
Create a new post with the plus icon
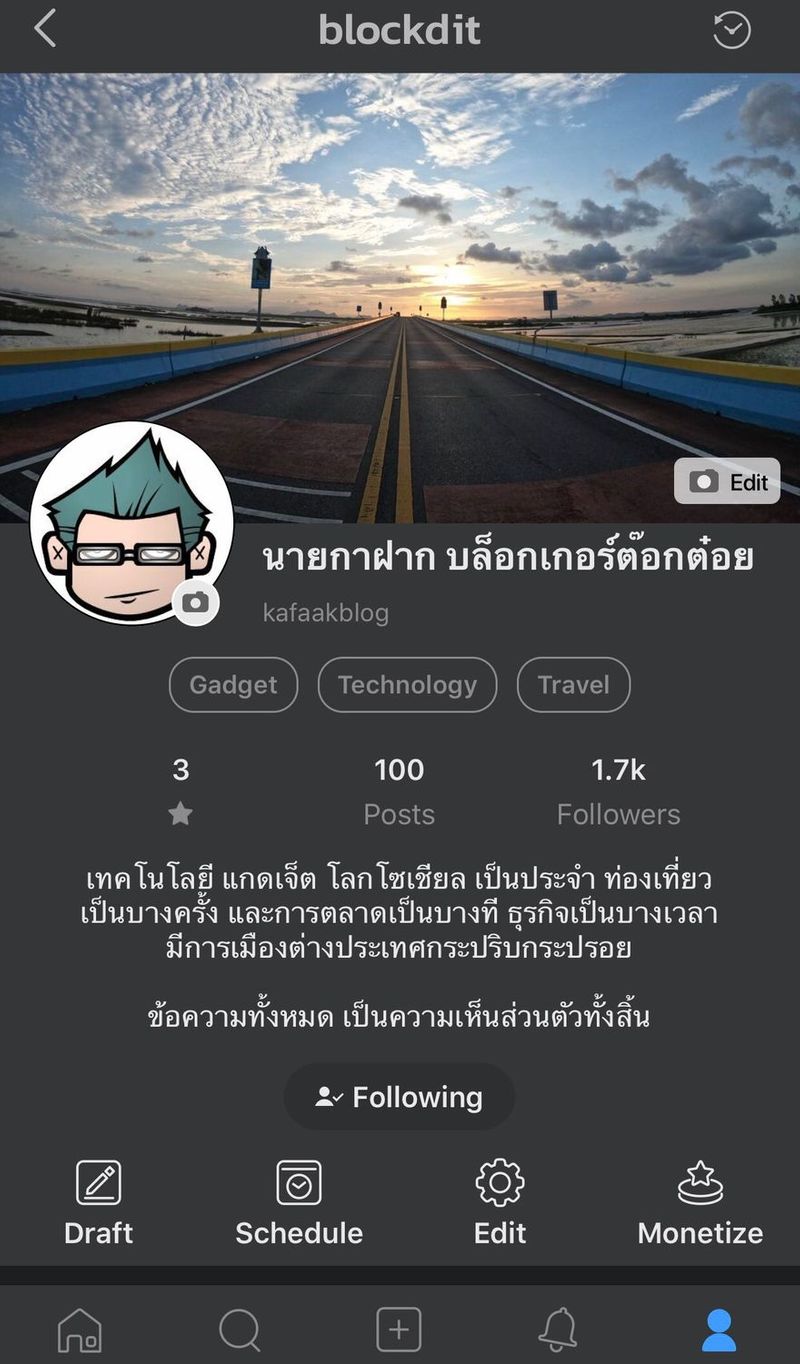pos(398,1330)
